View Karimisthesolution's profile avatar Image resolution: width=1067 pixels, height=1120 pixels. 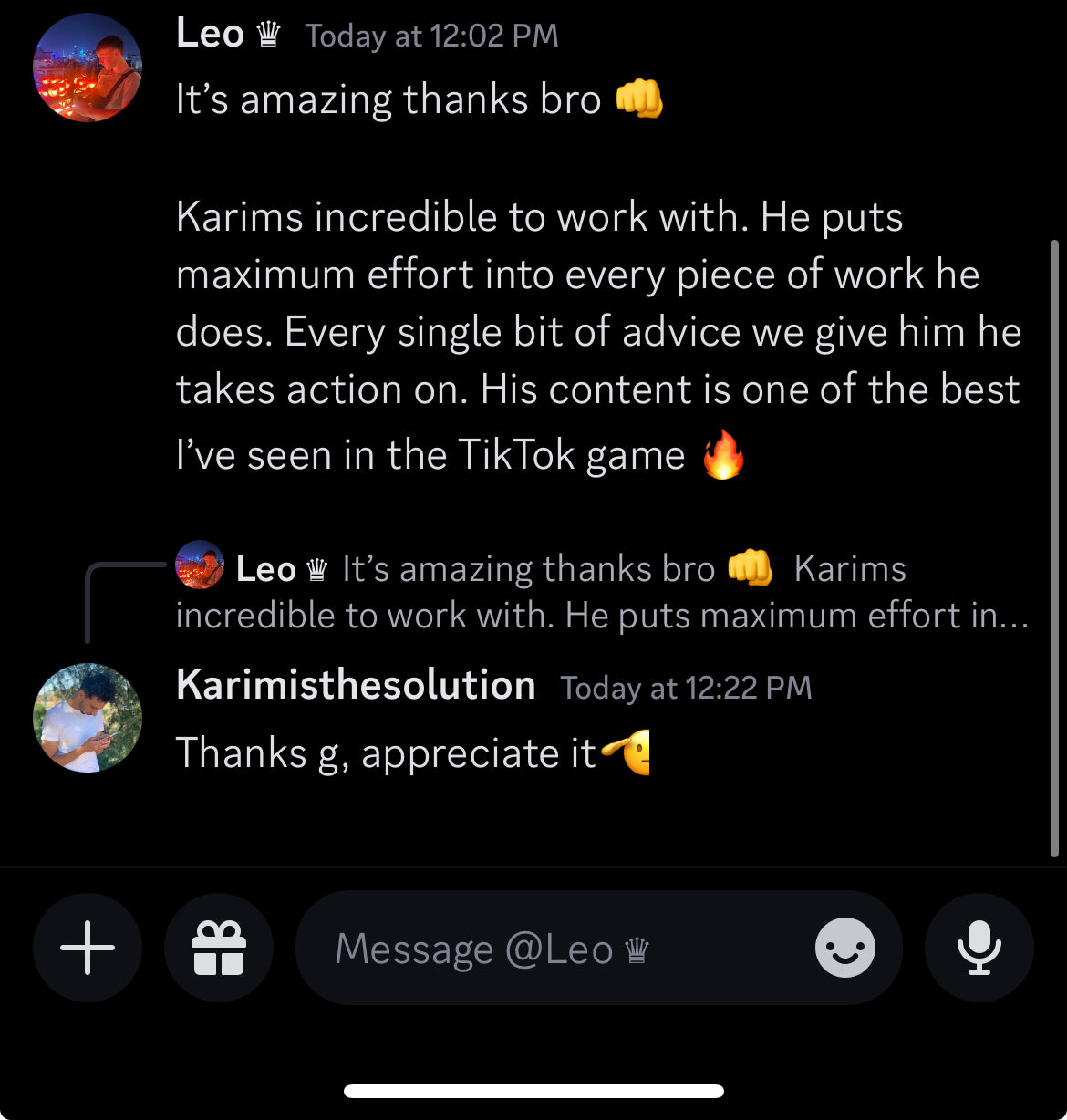click(x=88, y=718)
